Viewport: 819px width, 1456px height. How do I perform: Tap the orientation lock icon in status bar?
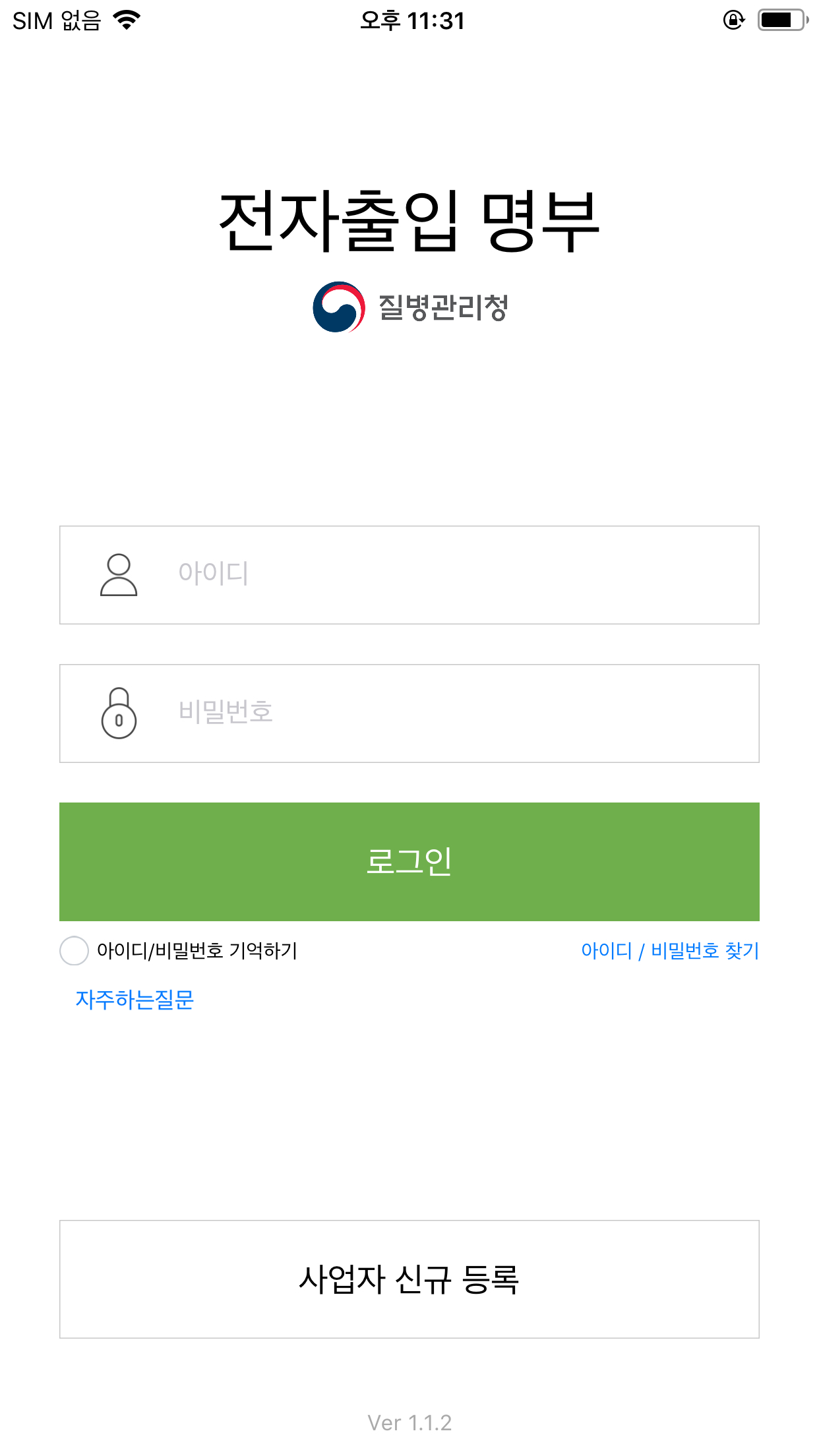pos(734,20)
